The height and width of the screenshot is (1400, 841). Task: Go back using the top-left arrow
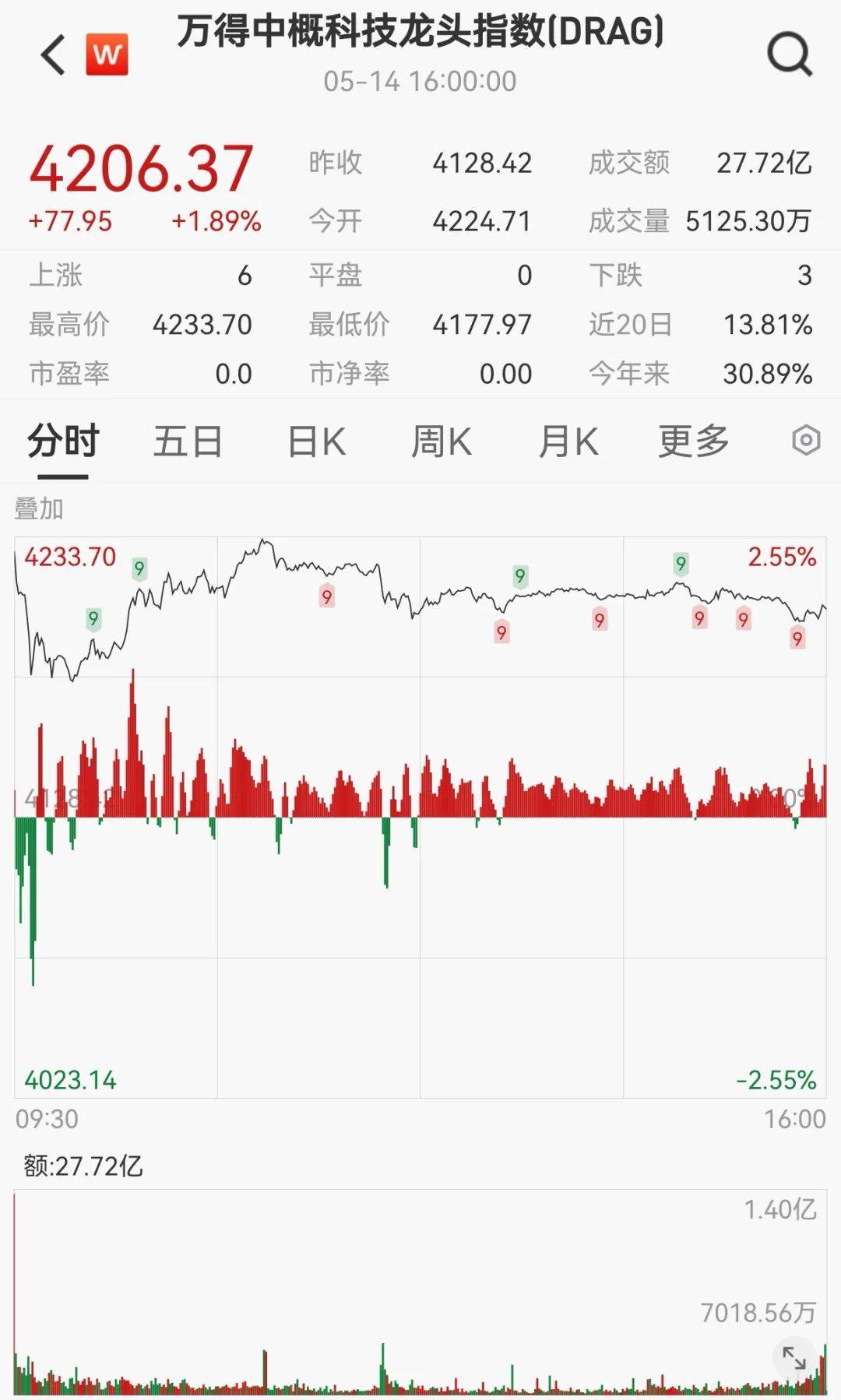[x=53, y=55]
